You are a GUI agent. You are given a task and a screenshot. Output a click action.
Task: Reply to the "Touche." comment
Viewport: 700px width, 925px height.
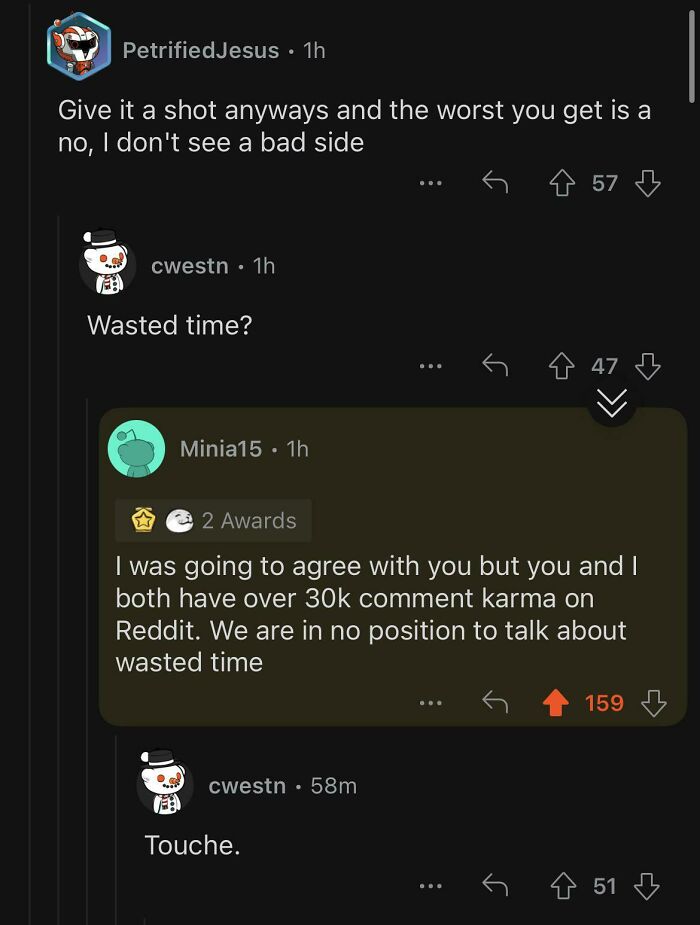[x=495, y=885]
